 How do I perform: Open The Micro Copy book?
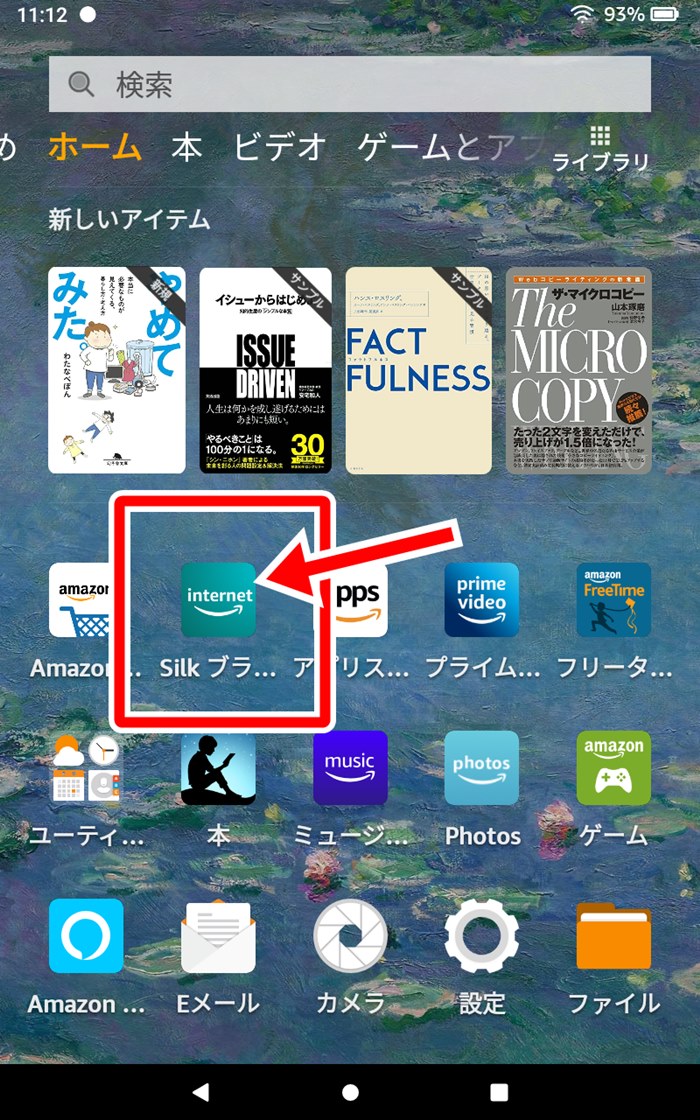tap(578, 370)
